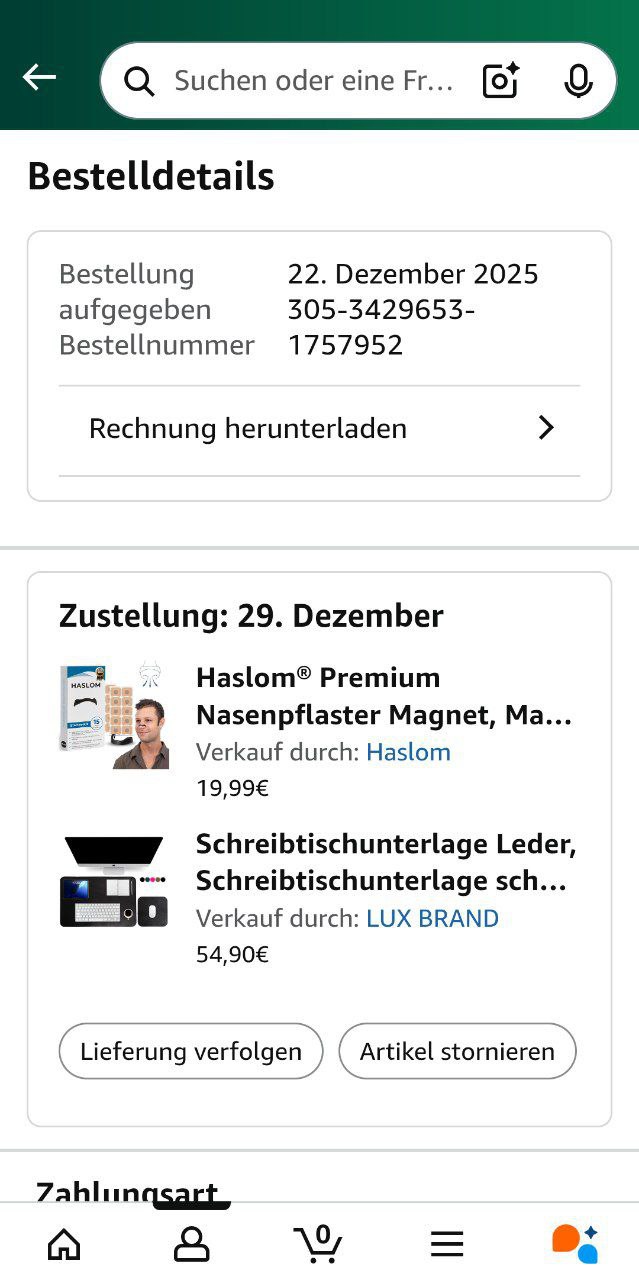
Task: Switch to the account profile tab
Action: 191,1243
